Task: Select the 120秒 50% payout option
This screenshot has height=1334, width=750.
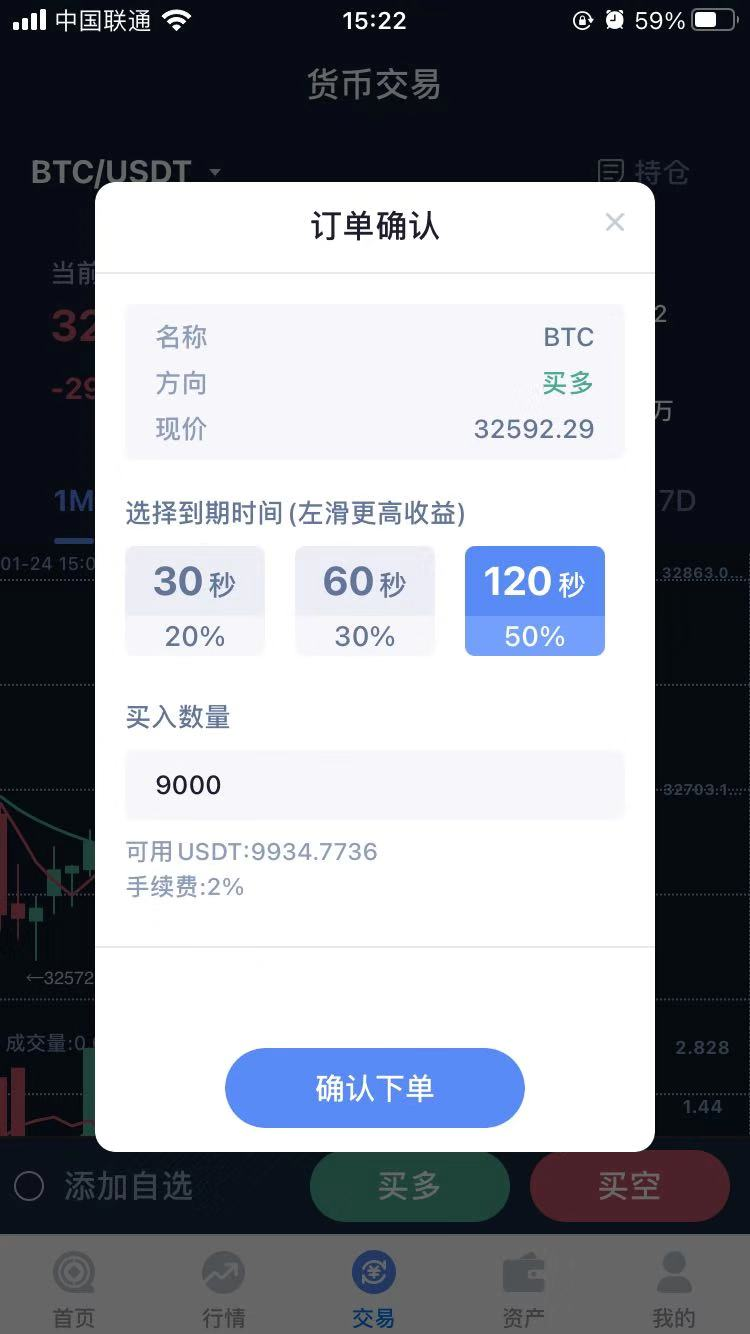Action: [x=534, y=600]
